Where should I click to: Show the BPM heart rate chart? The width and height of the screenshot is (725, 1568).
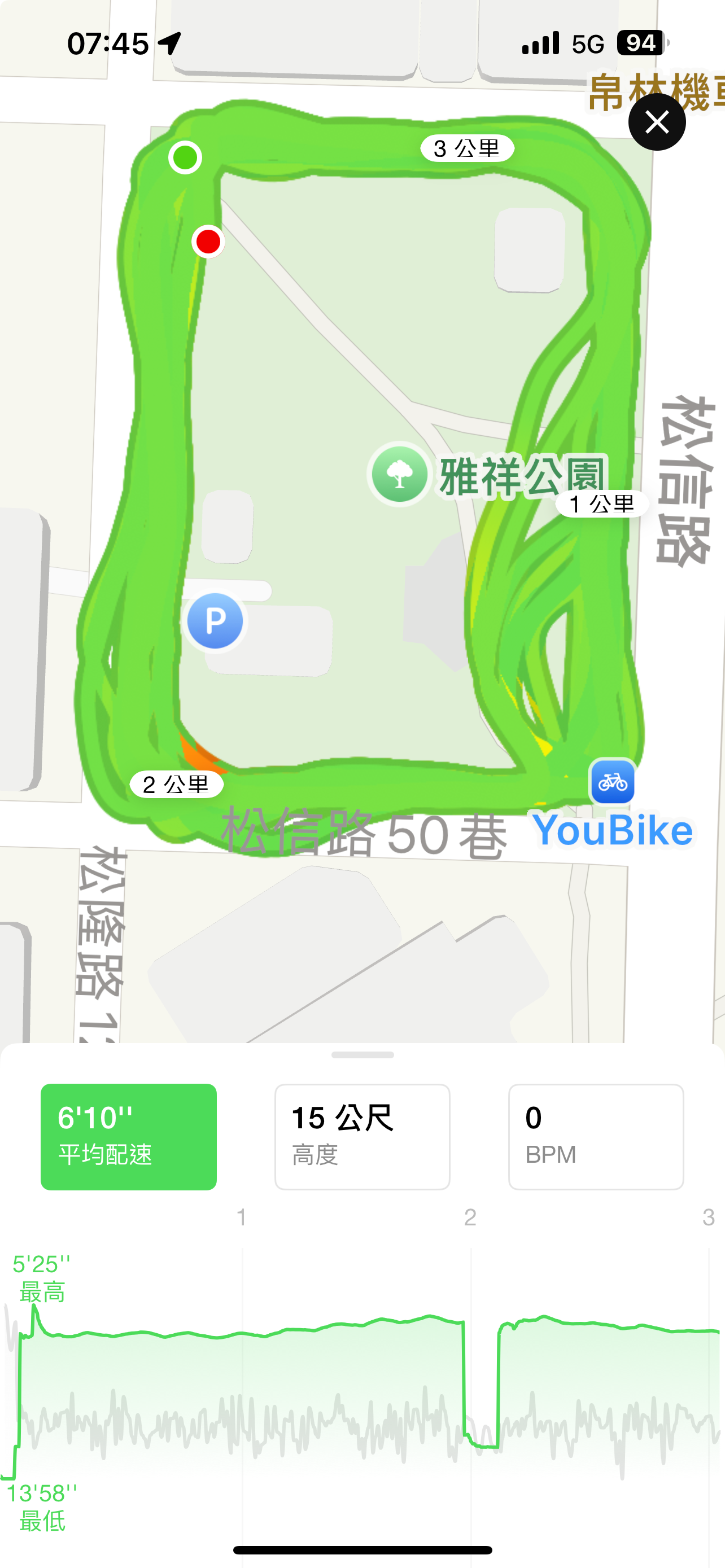coord(595,1136)
